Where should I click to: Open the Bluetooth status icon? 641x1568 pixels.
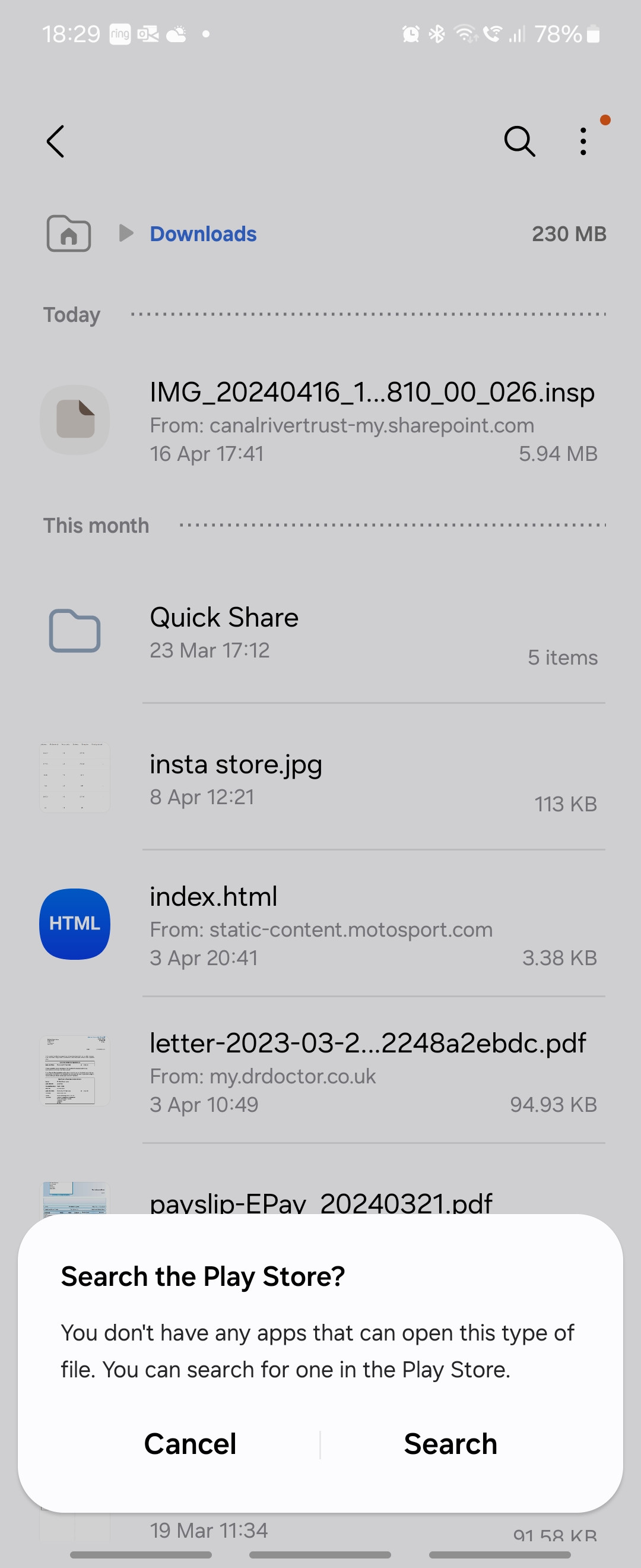coord(437,34)
